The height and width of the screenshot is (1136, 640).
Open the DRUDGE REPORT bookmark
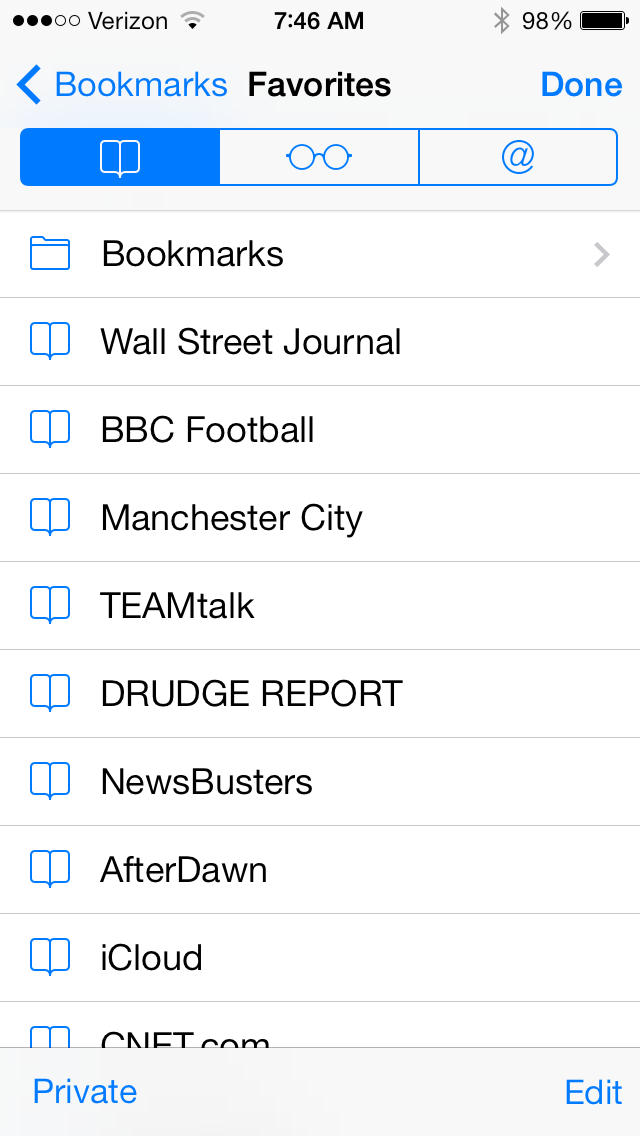320,694
